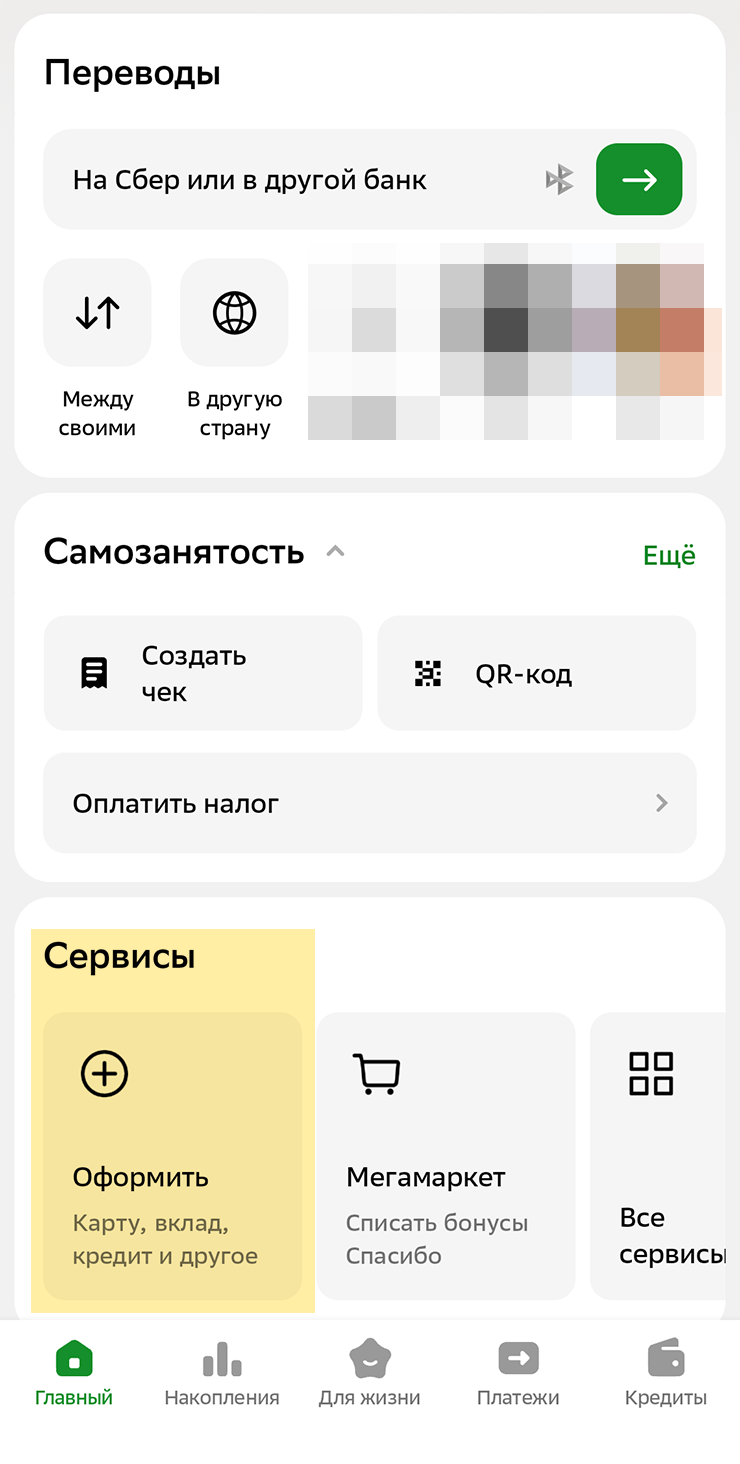This screenshot has height=1464, width=740.
Task: Switch to the 'Для жизни' tab
Action: (x=369, y=1375)
